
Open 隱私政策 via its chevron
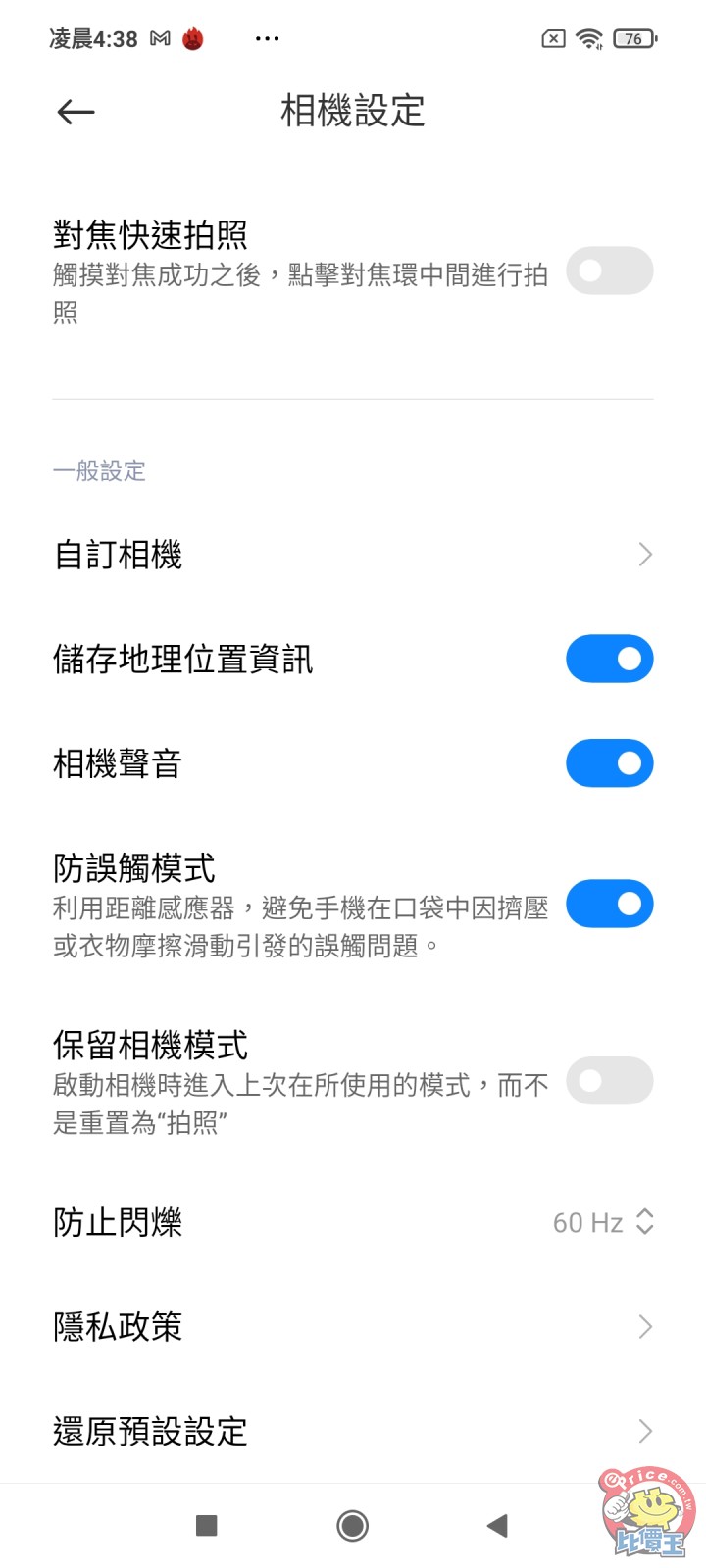coord(646,1326)
